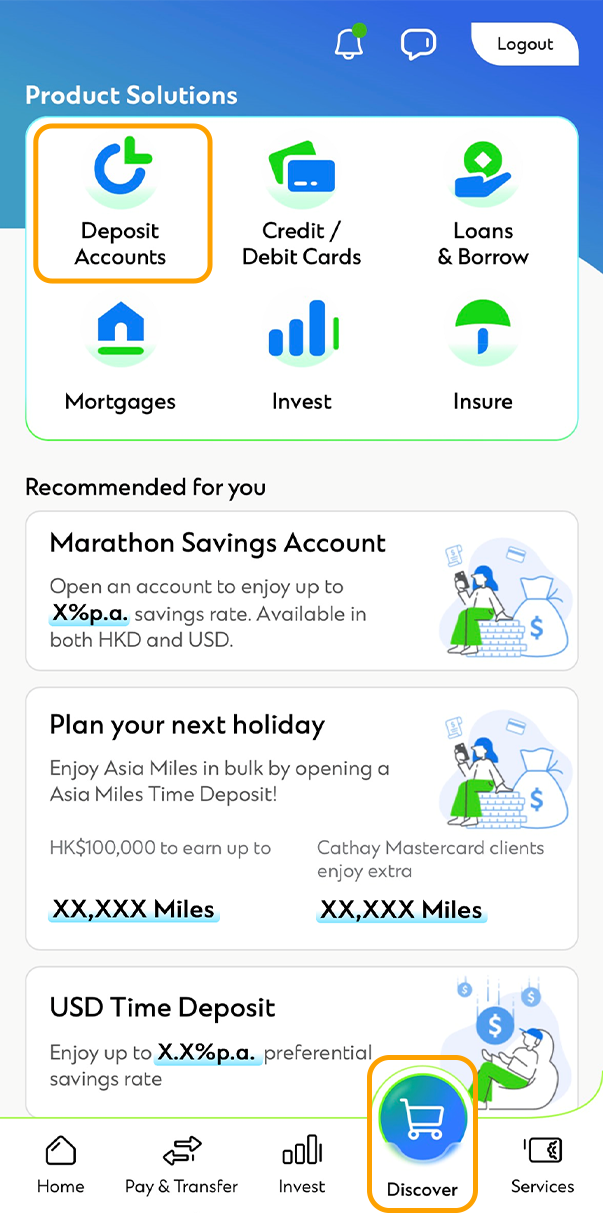View the Plan your next holiday card

301,818
